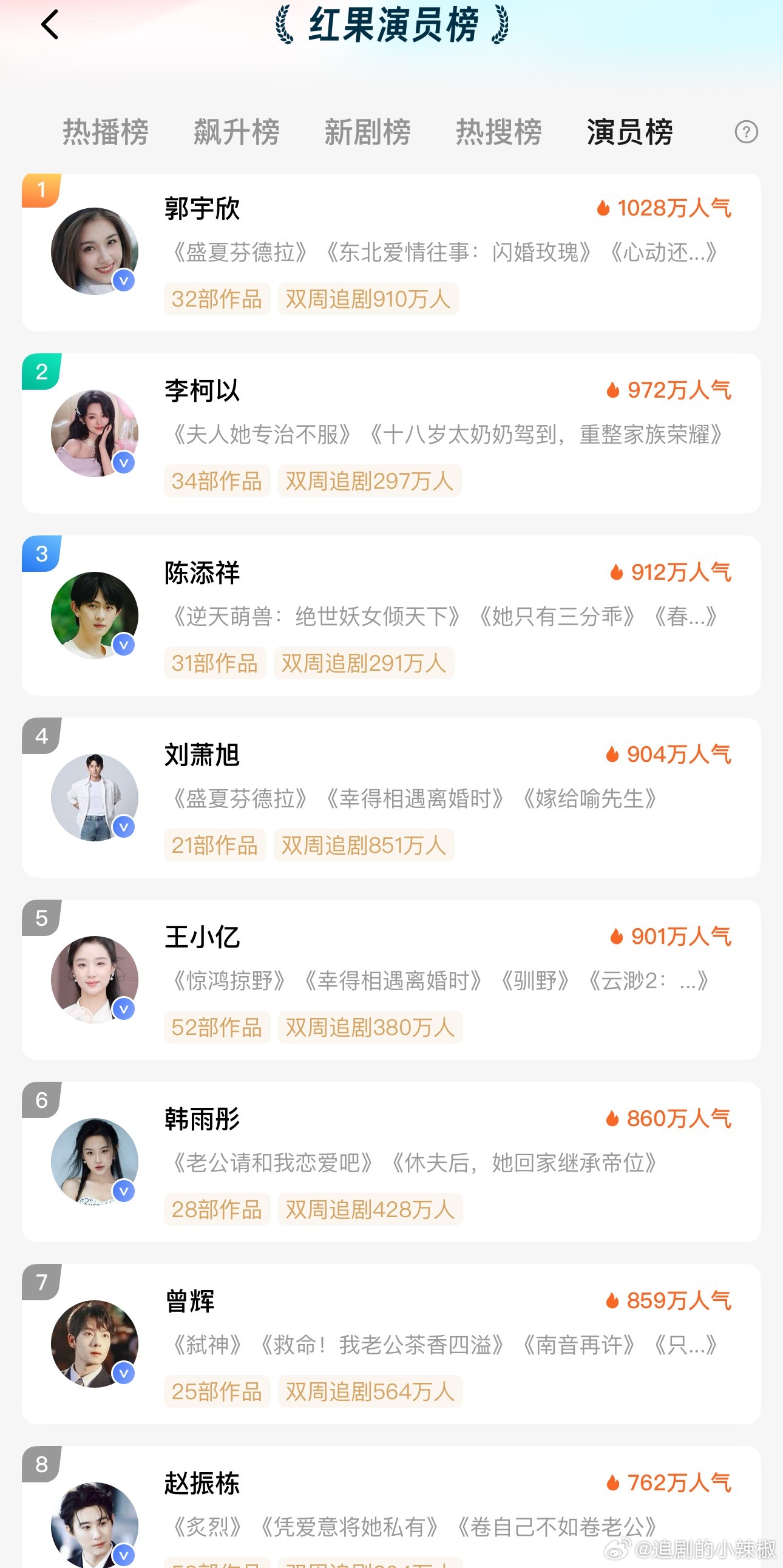Screen dimensions: 783x1568
Task: Switch to the 飙升榜 tab
Action: click(x=236, y=132)
